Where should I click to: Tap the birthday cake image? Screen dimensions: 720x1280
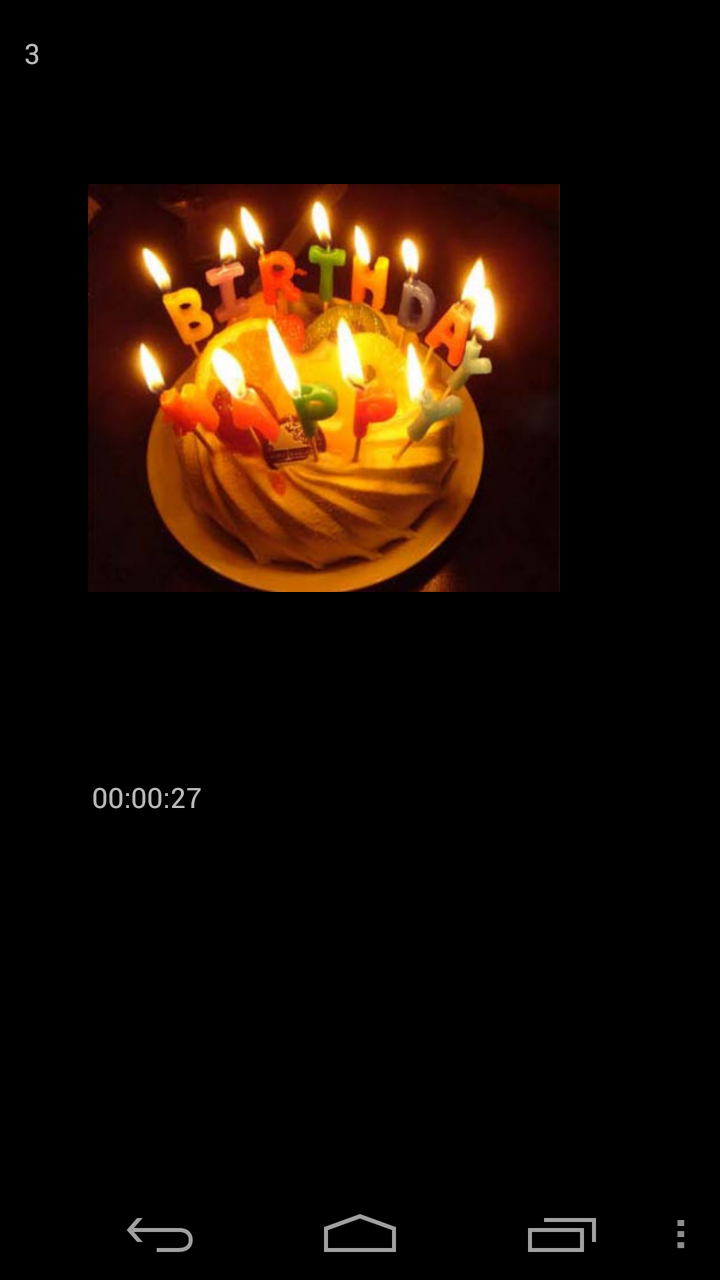pyautogui.click(x=323, y=388)
